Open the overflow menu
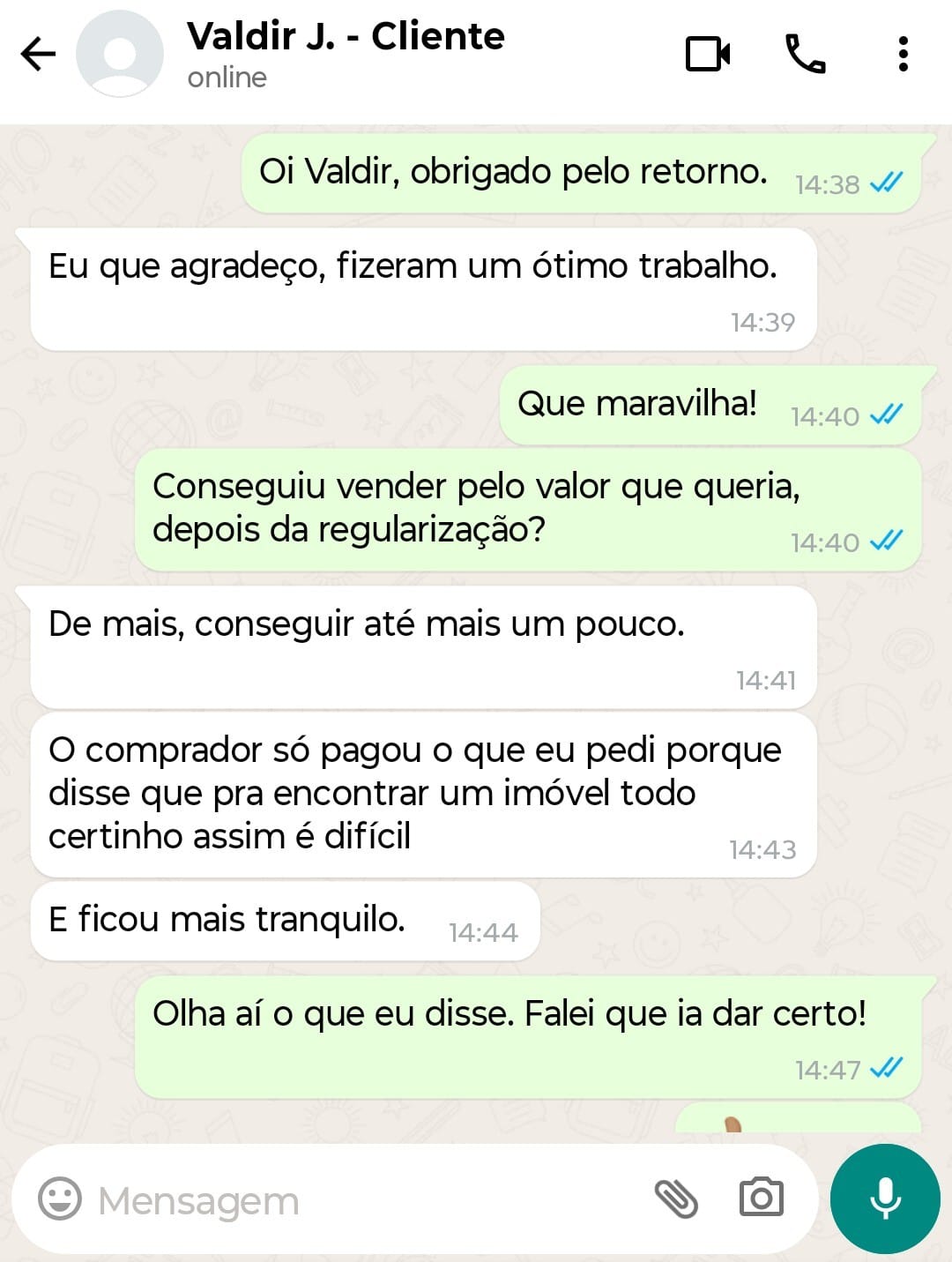 click(903, 55)
